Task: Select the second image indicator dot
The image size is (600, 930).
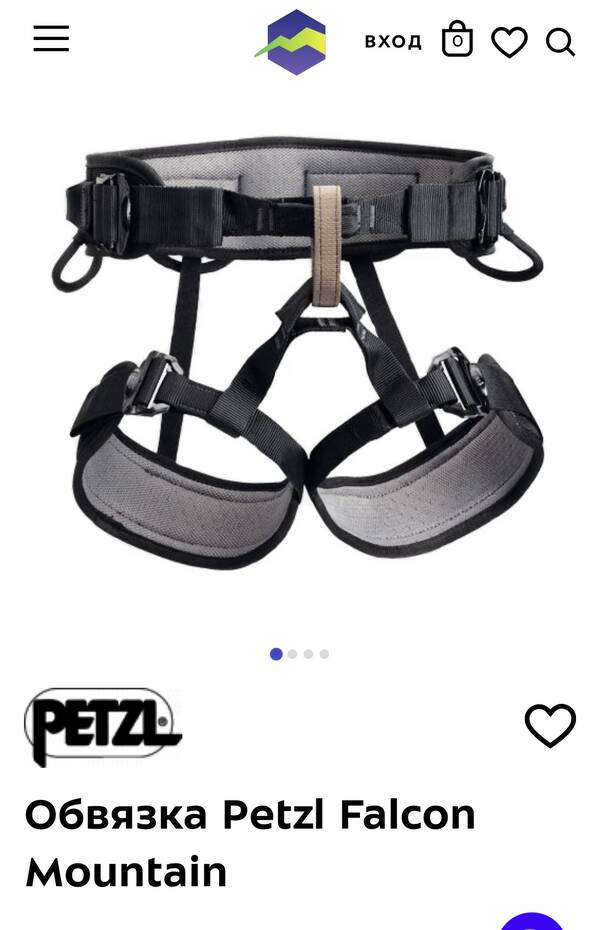Action: (x=292, y=654)
